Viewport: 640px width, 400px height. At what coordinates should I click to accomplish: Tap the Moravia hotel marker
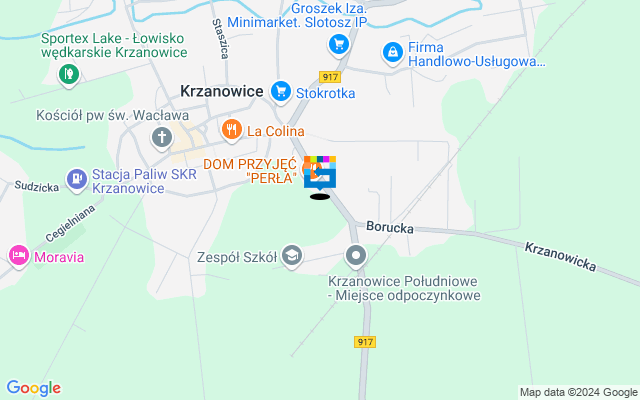pyautogui.click(x=18, y=255)
